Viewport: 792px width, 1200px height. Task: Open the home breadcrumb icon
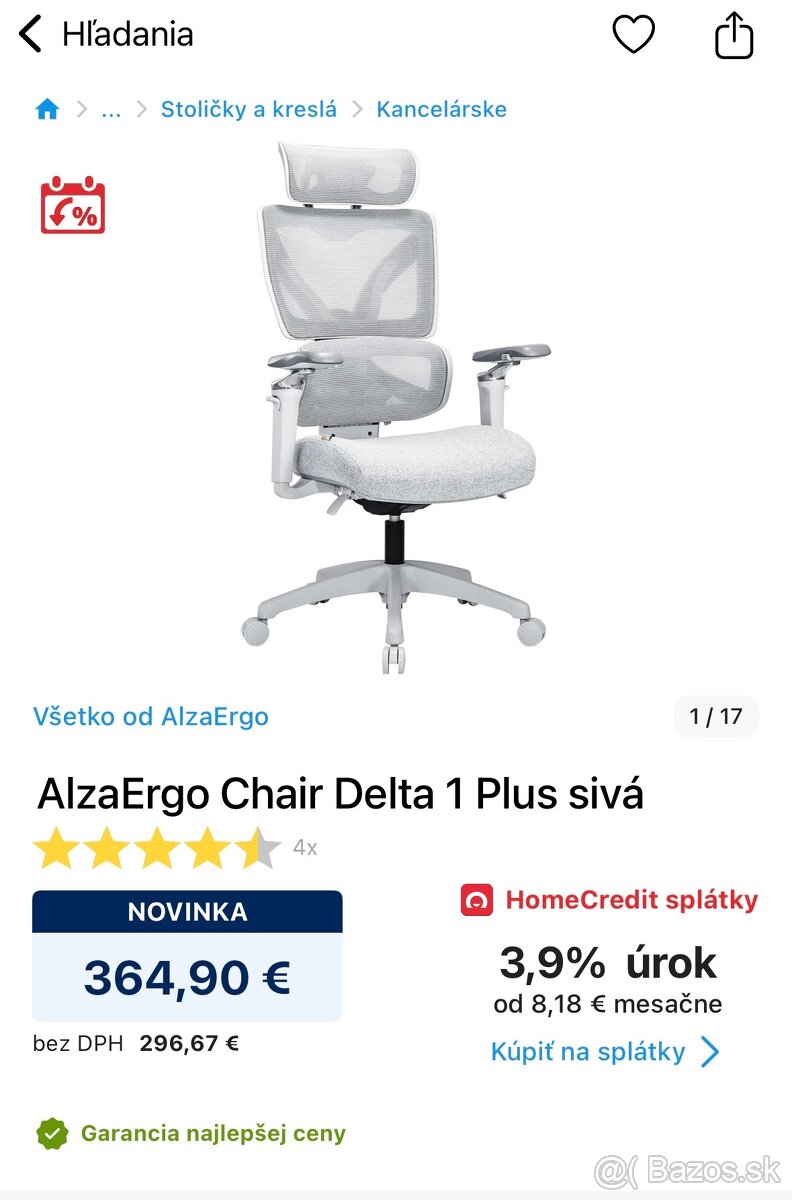click(47, 110)
